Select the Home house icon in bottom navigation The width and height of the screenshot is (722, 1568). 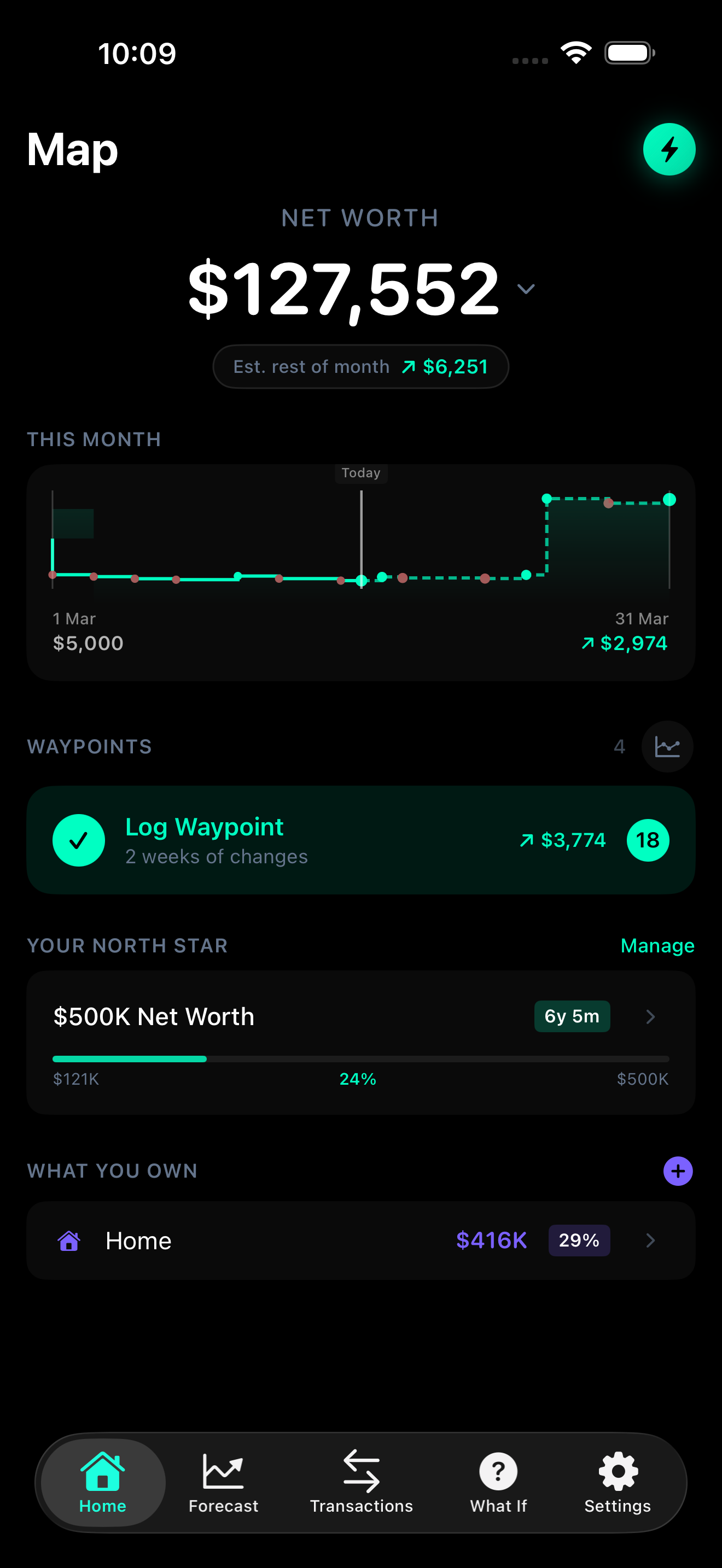coord(101,1471)
